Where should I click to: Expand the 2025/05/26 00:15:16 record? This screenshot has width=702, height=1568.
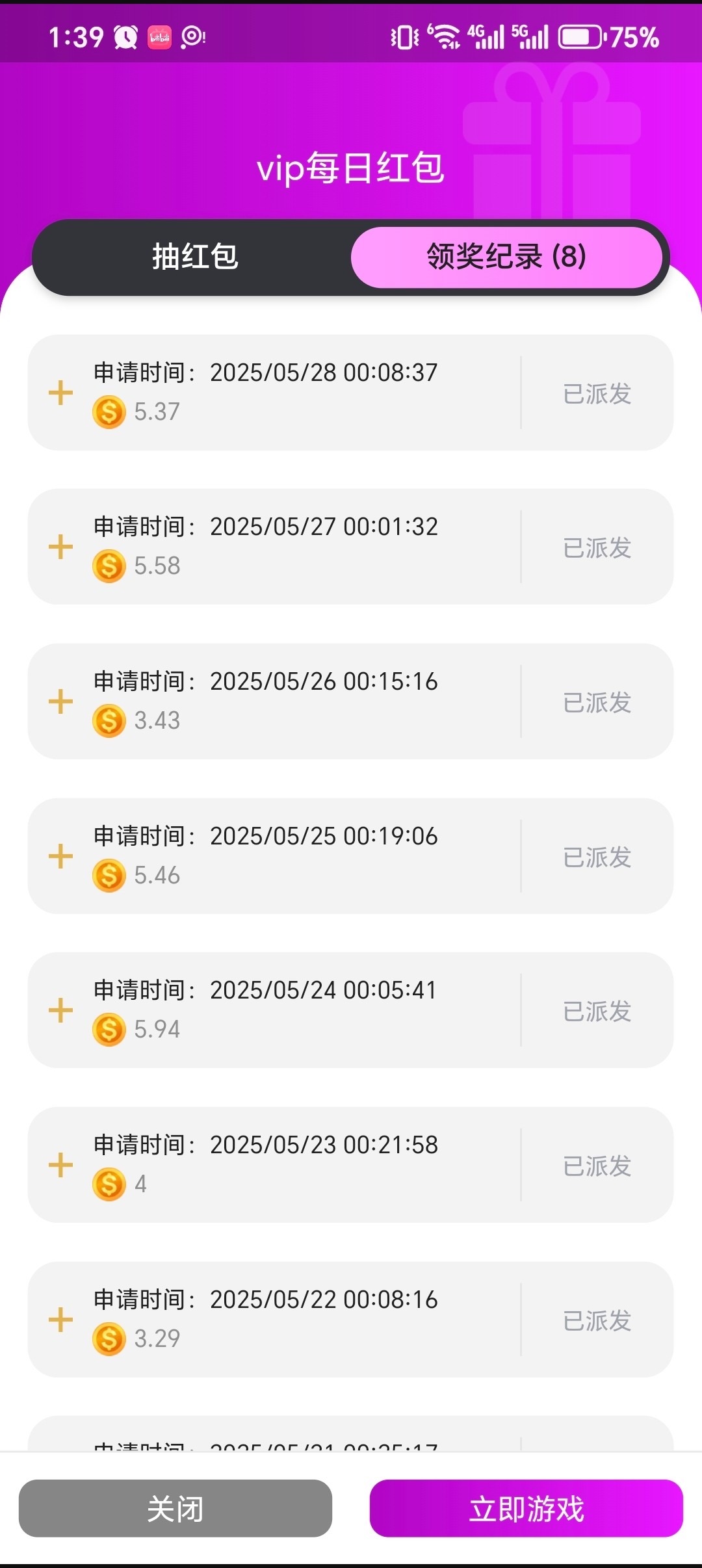[60, 701]
